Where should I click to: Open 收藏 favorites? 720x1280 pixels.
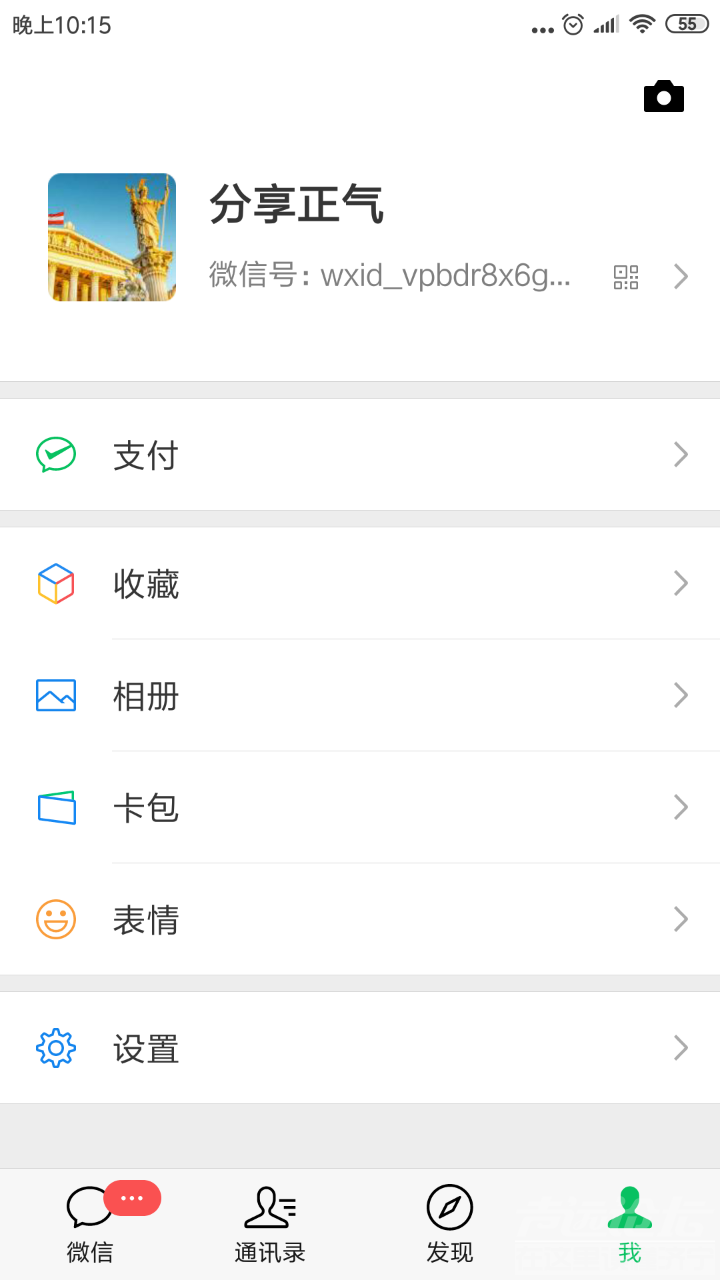[x=360, y=583]
